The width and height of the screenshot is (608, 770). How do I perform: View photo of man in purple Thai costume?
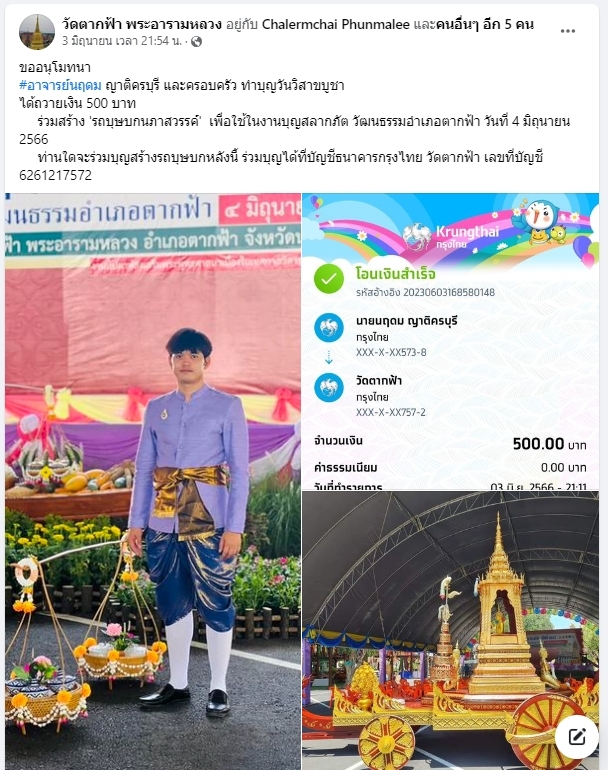coord(152,480)
